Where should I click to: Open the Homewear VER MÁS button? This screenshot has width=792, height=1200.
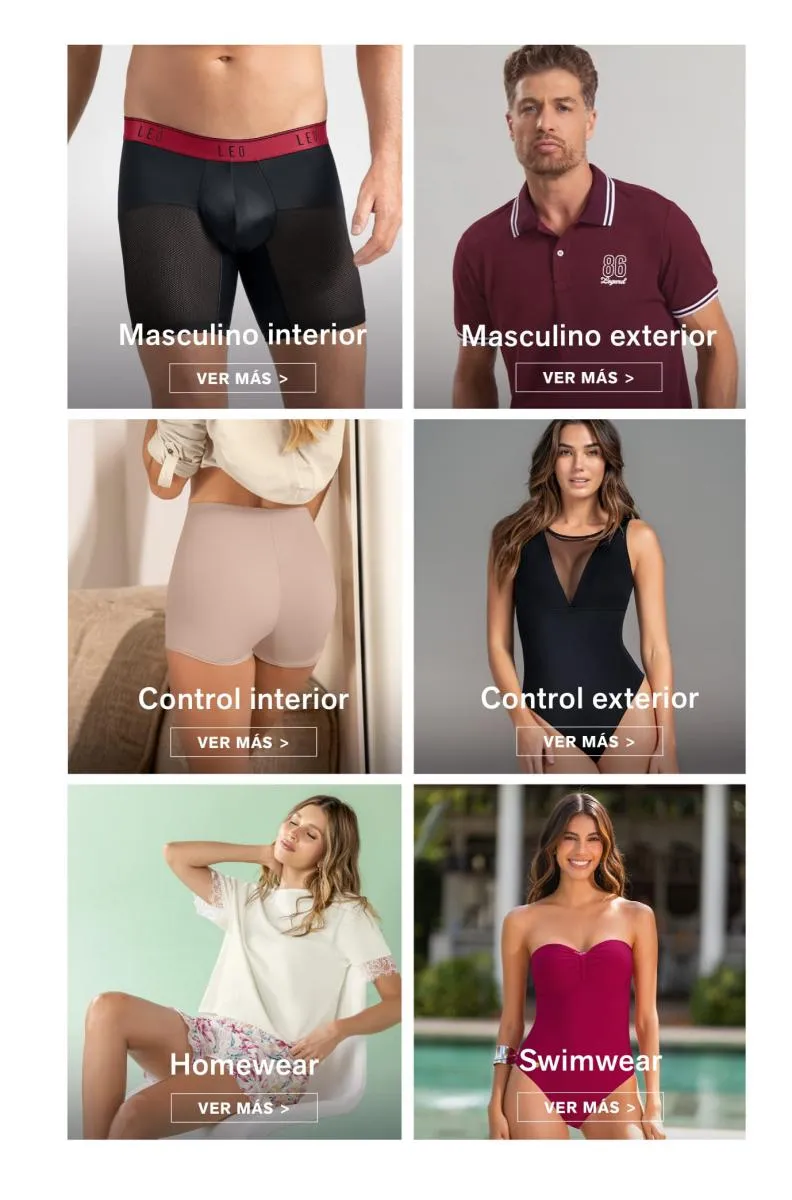point(244,1108)
